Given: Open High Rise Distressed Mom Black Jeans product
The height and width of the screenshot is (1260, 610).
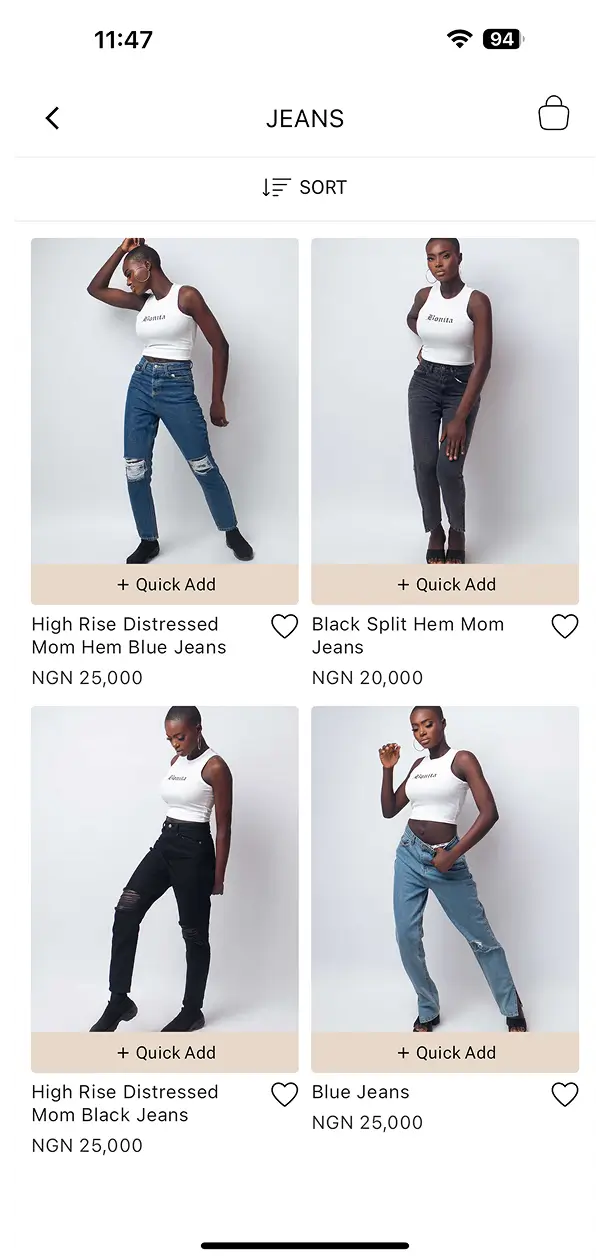Looking at the screenshot, I should 165,868.
